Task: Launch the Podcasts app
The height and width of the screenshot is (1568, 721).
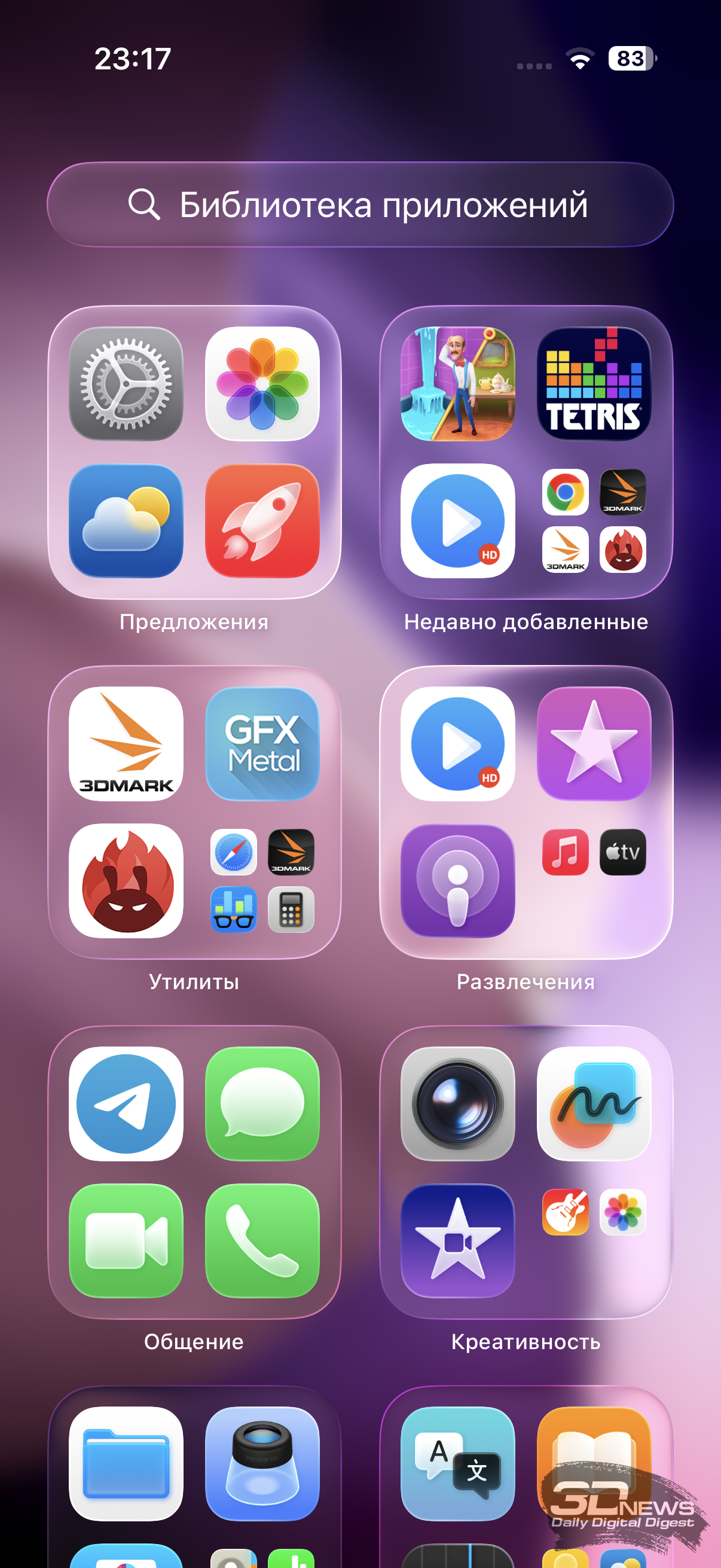Action: [457, 881]
